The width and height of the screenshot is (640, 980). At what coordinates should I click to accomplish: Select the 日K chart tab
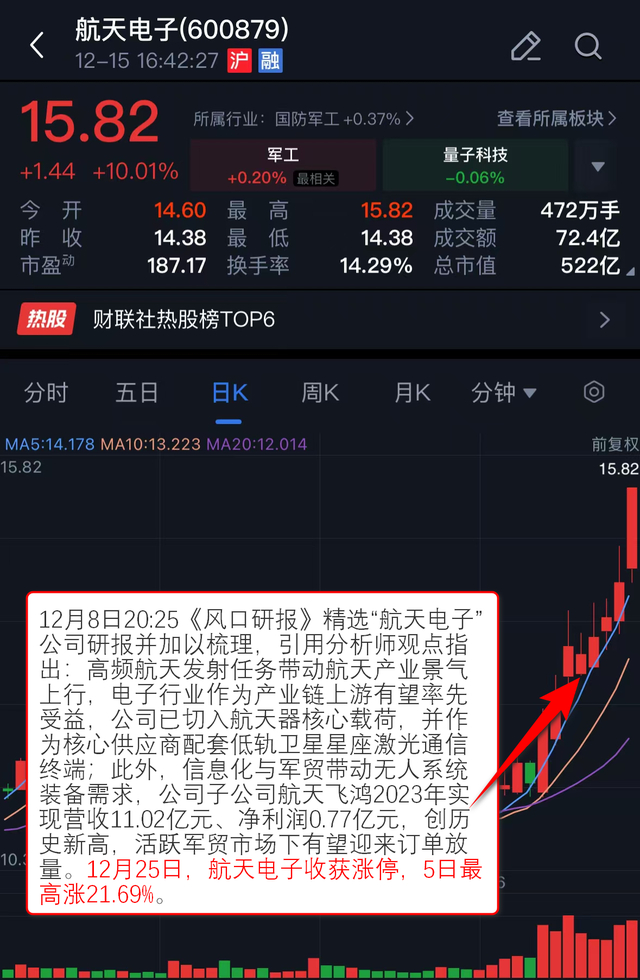[229, 392]
